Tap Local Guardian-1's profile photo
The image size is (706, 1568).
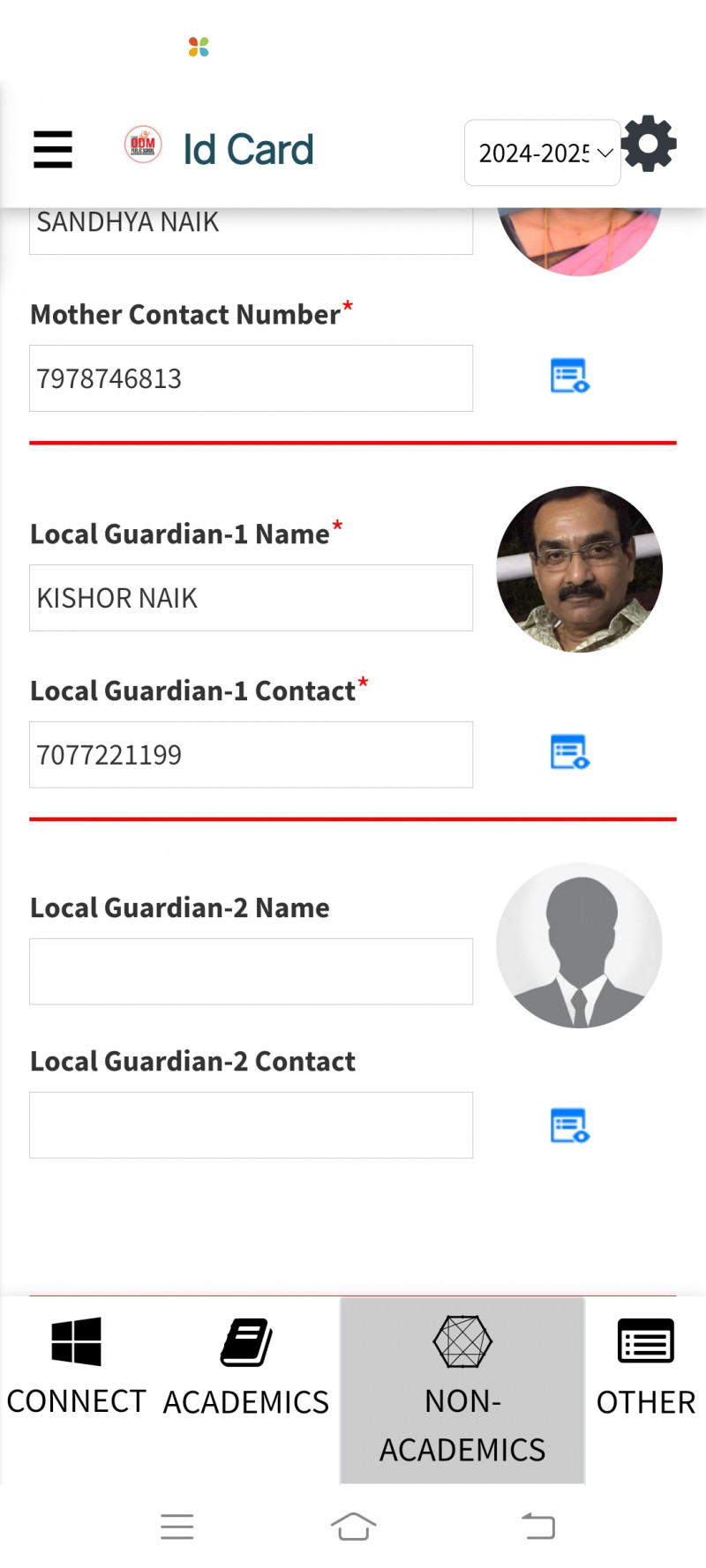(579, 569)
